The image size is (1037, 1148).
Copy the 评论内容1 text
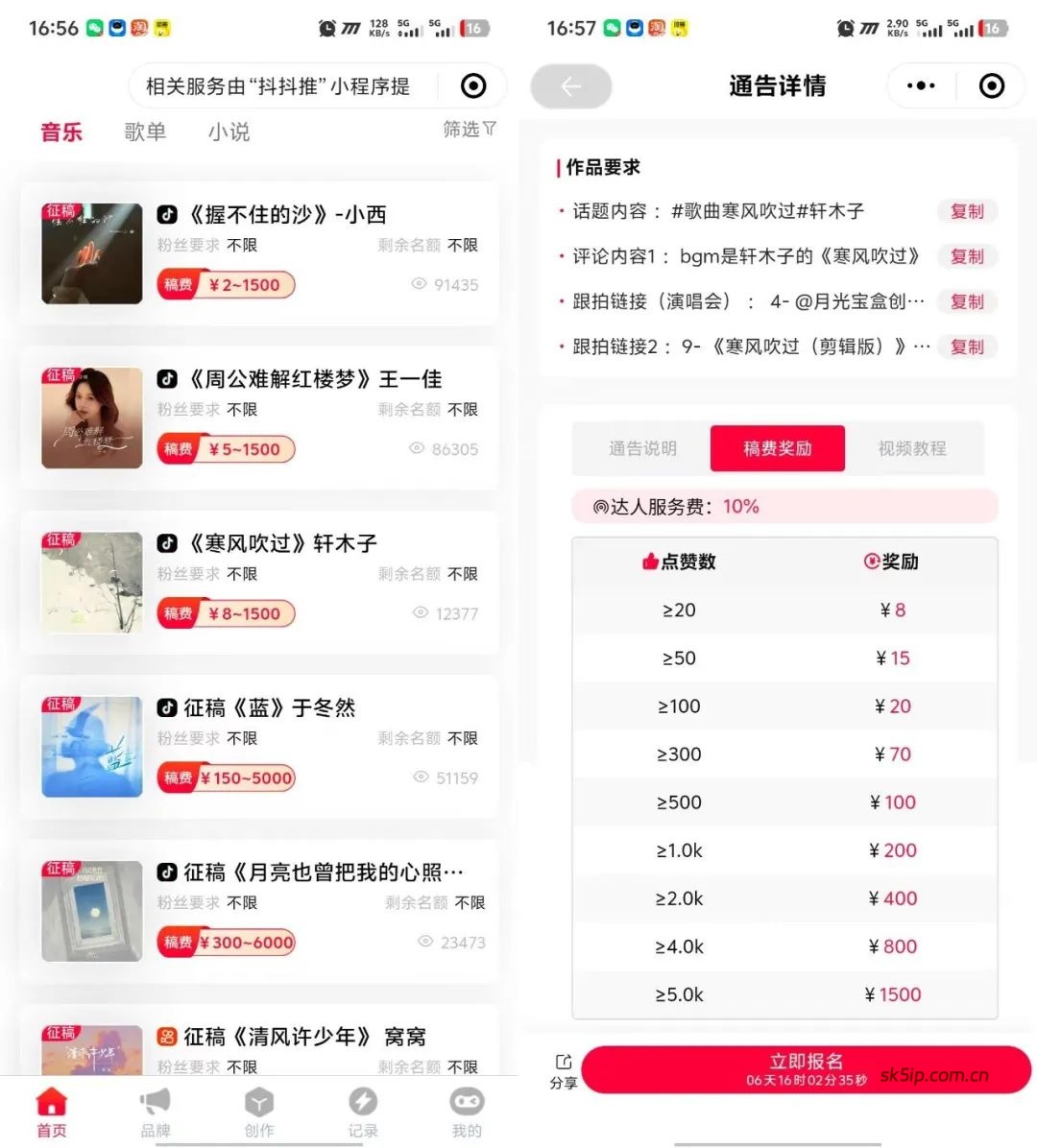(967, 256)
